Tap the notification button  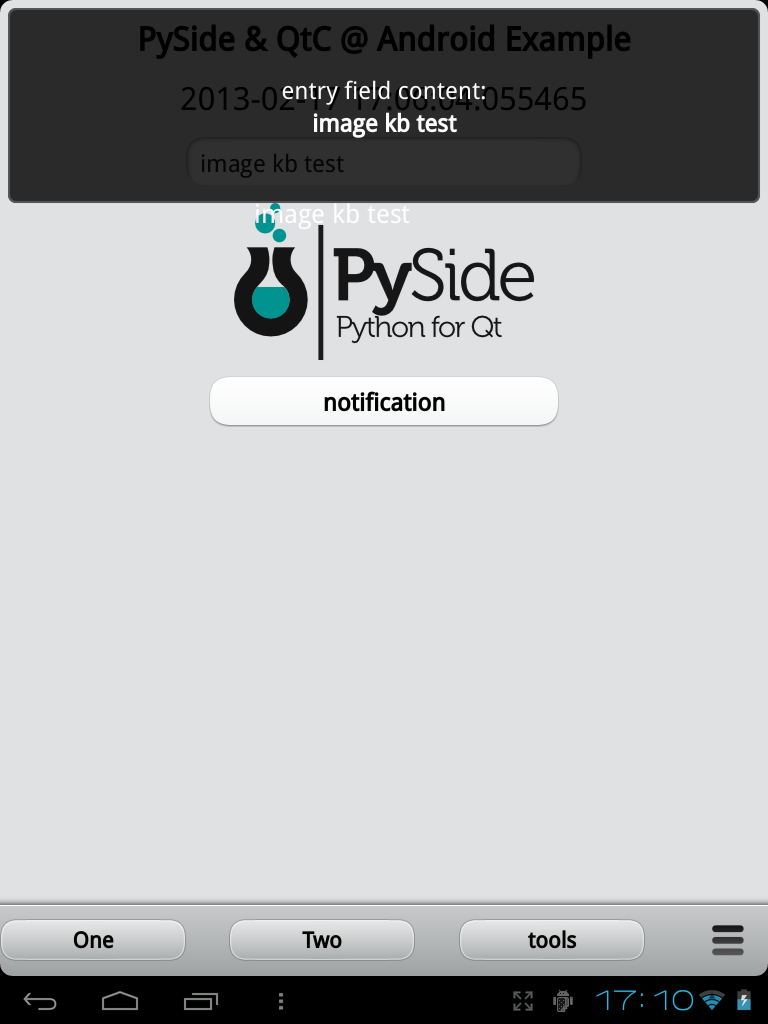coord(383,402)
